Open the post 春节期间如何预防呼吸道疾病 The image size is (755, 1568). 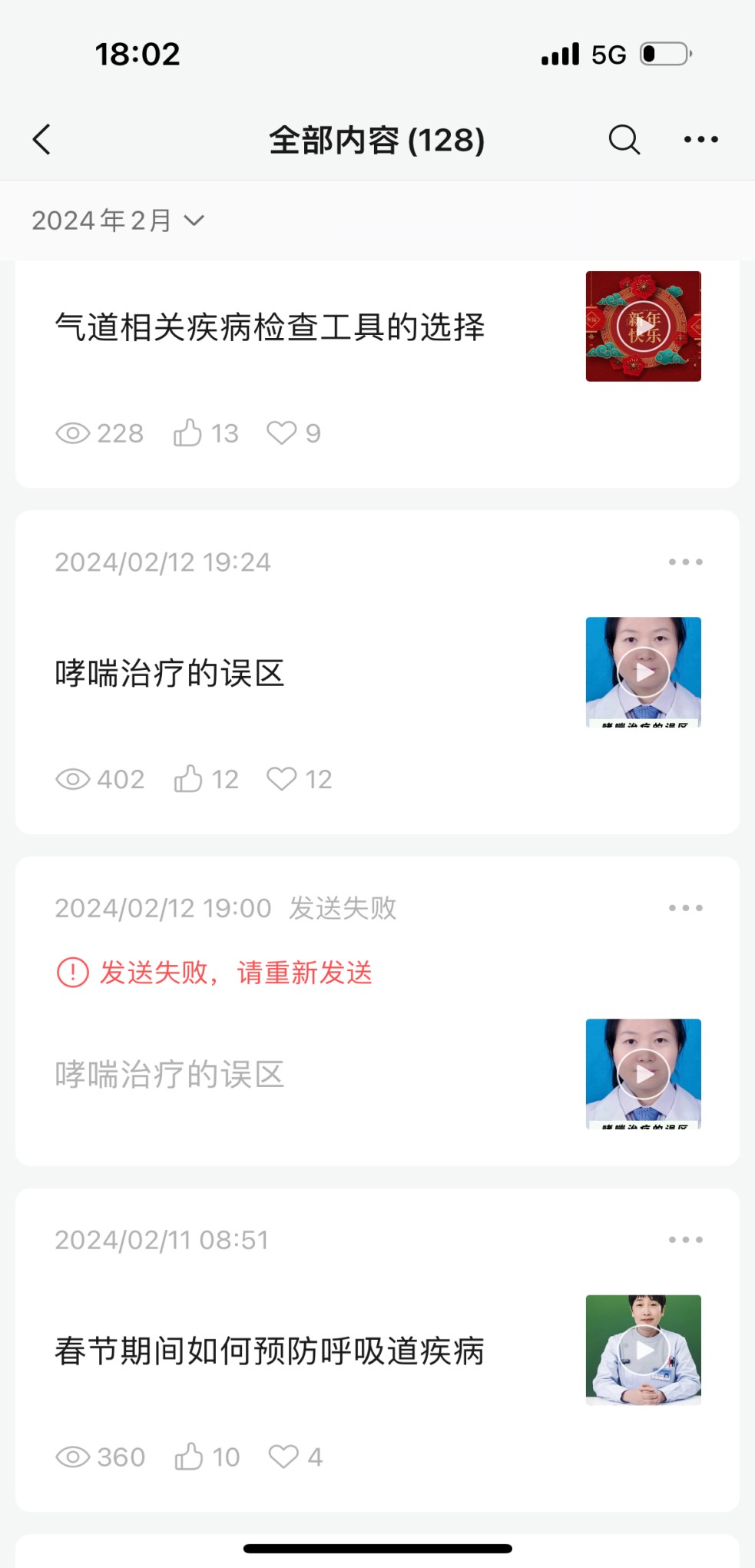pos(270,1351)
